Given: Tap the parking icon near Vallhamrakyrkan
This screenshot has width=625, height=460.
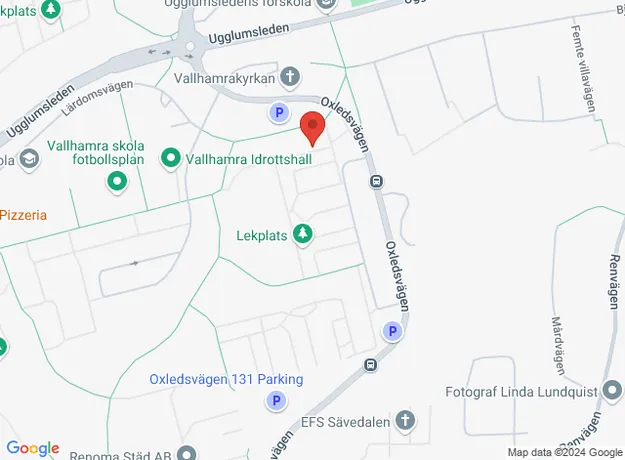Looking at the screenshot, I should point(281,113).
